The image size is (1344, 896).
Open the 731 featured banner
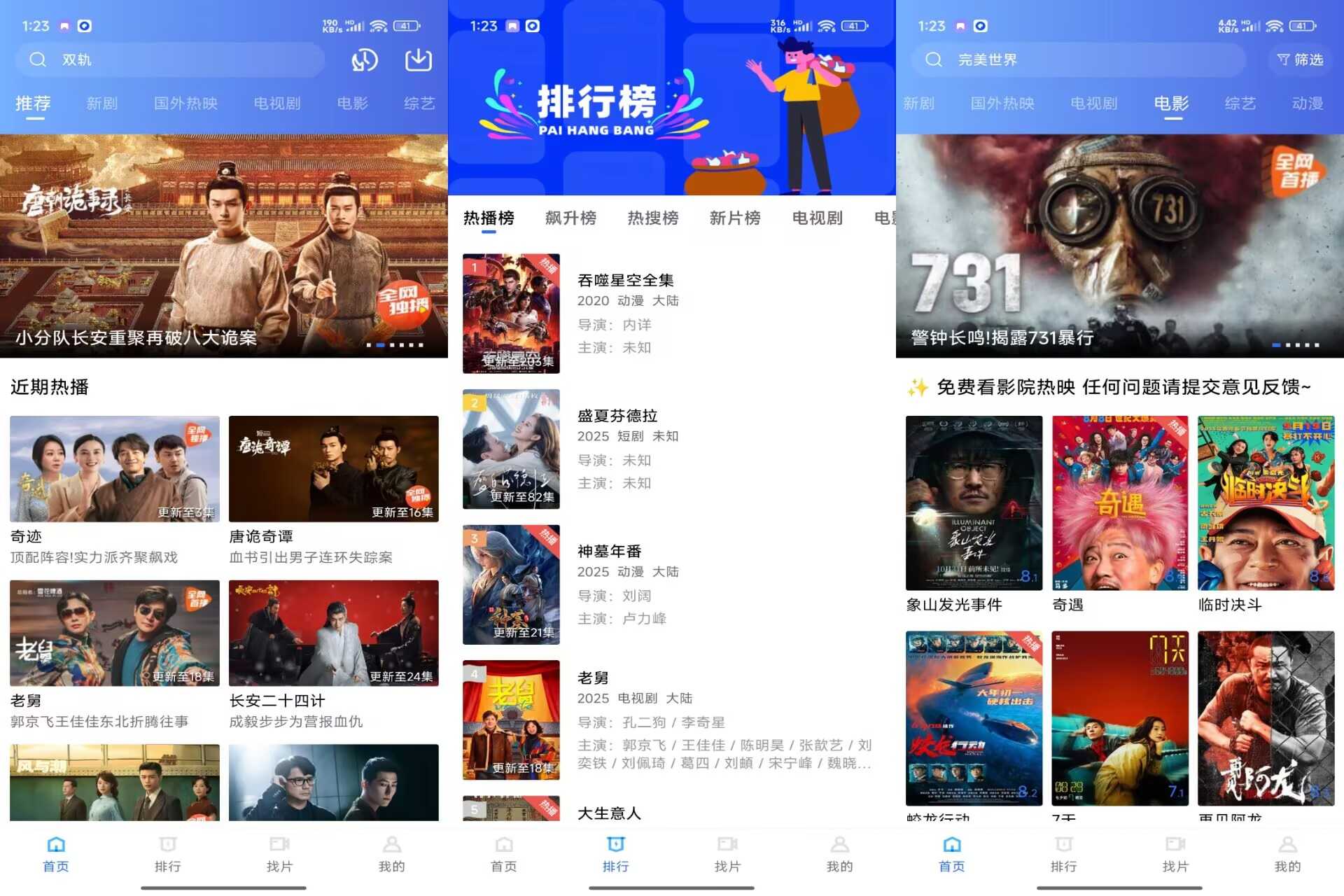click(x=1120, y=245)
